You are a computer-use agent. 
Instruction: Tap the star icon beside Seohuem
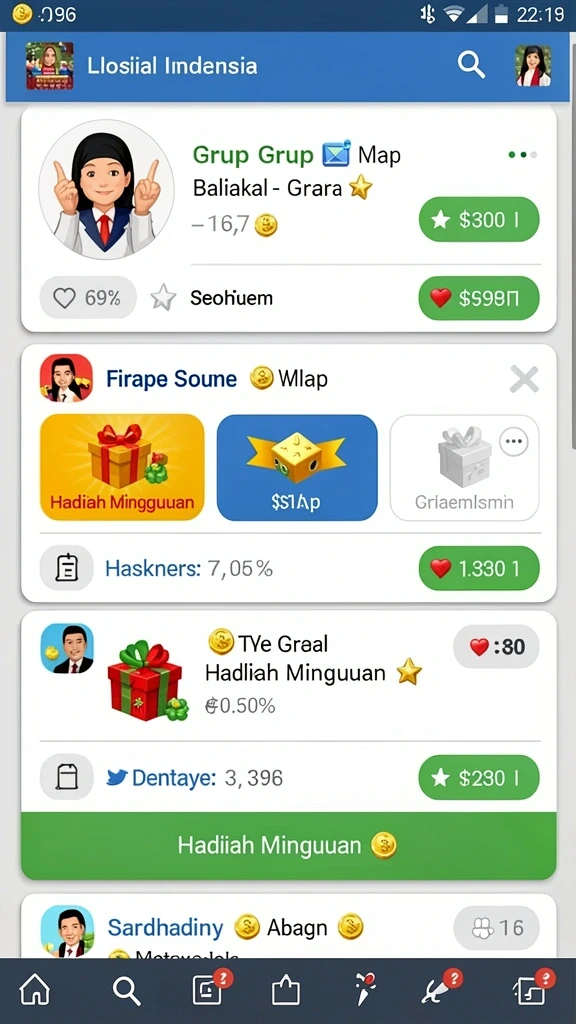coord(163,298)
